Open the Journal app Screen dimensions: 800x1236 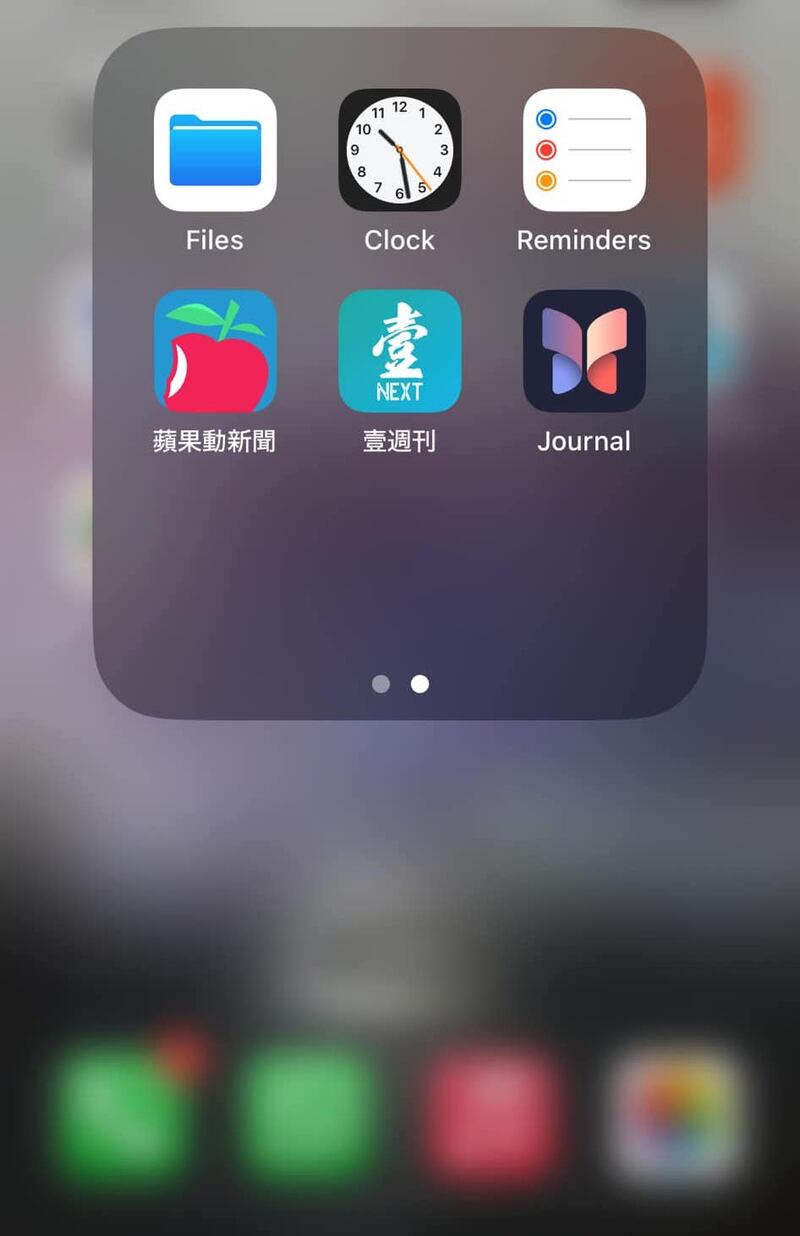(584, 351)
